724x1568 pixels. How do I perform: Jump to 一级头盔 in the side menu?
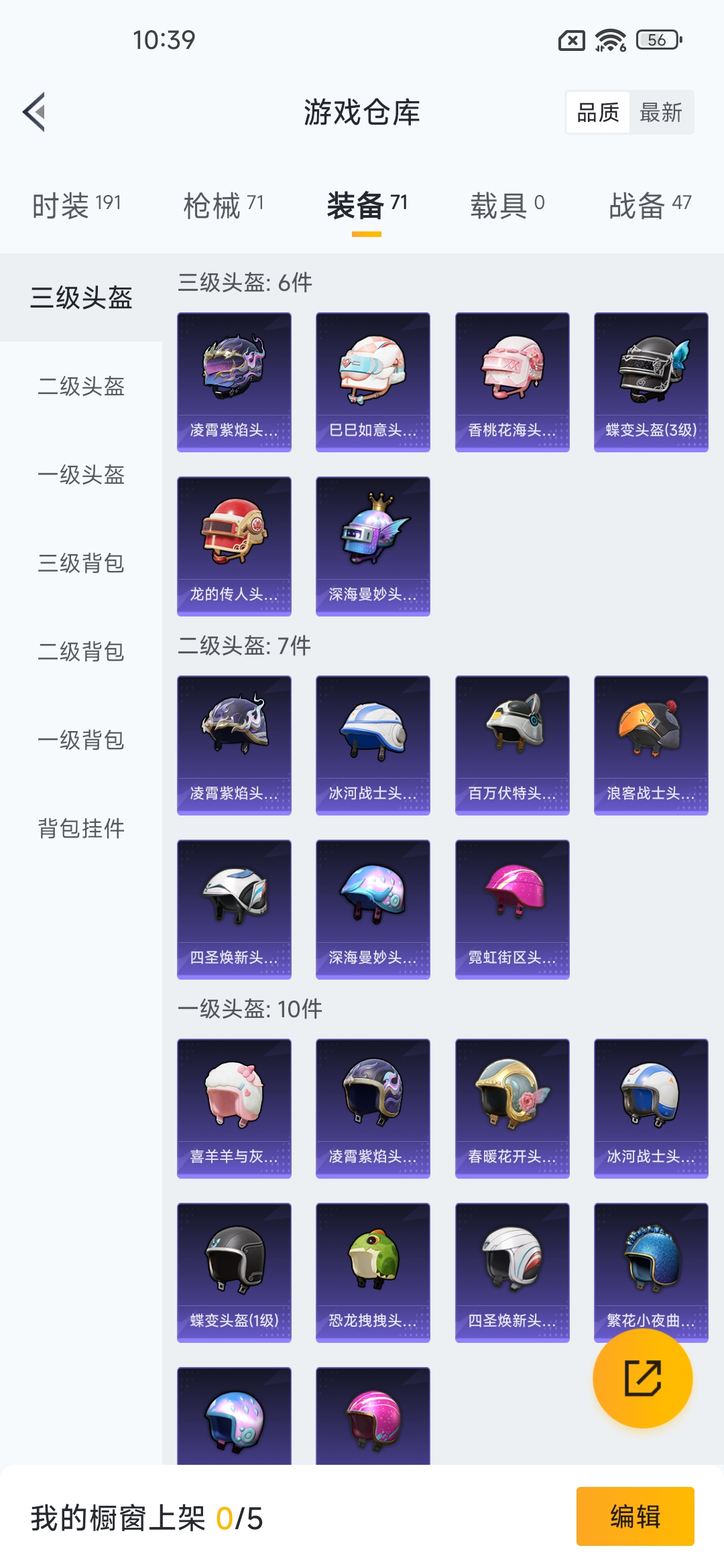click(81, 475)
